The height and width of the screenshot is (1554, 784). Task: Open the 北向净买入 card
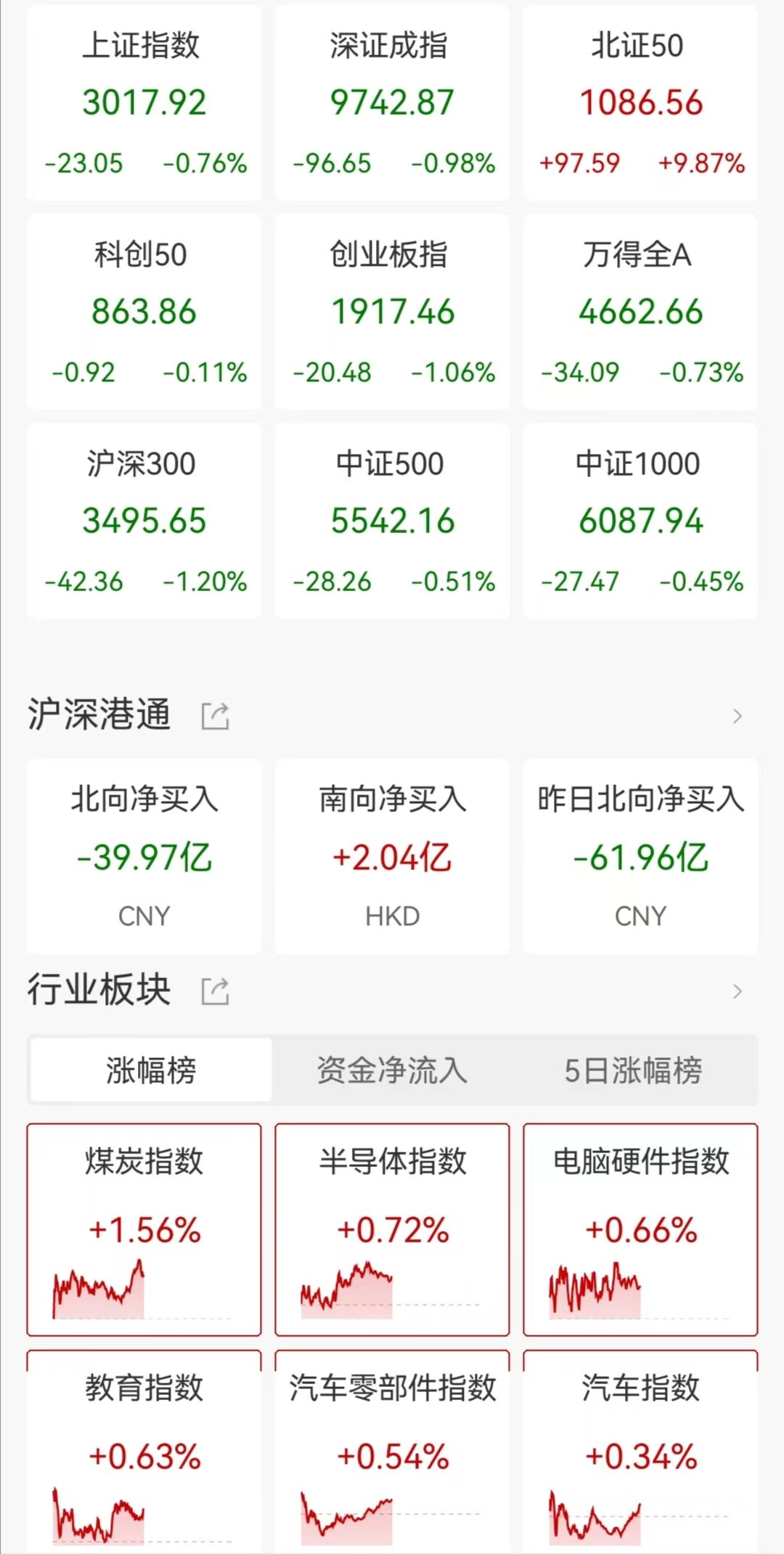[x=144, y=857]
